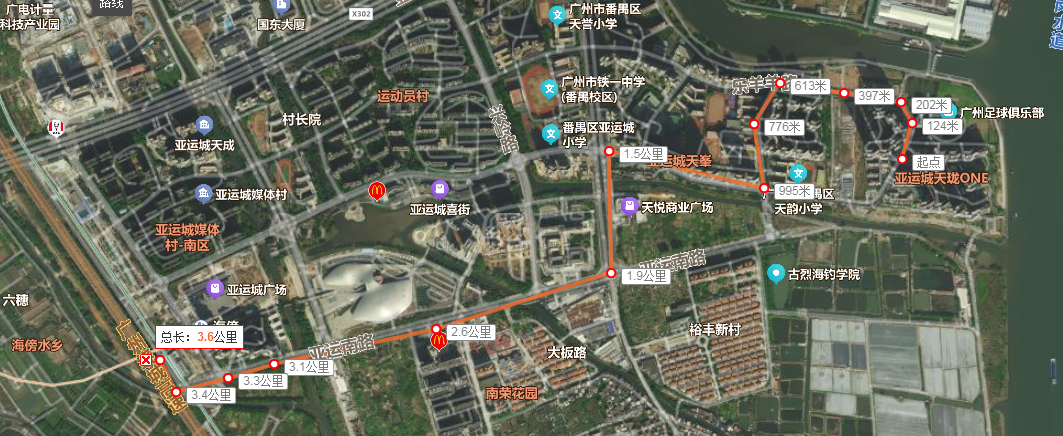Select the 广州市铁一中学 school marker

[x=549, y=89]
